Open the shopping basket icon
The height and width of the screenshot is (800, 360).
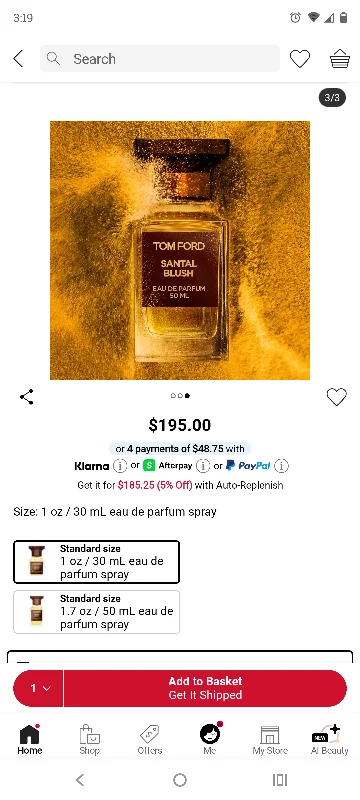pos(340,59)
